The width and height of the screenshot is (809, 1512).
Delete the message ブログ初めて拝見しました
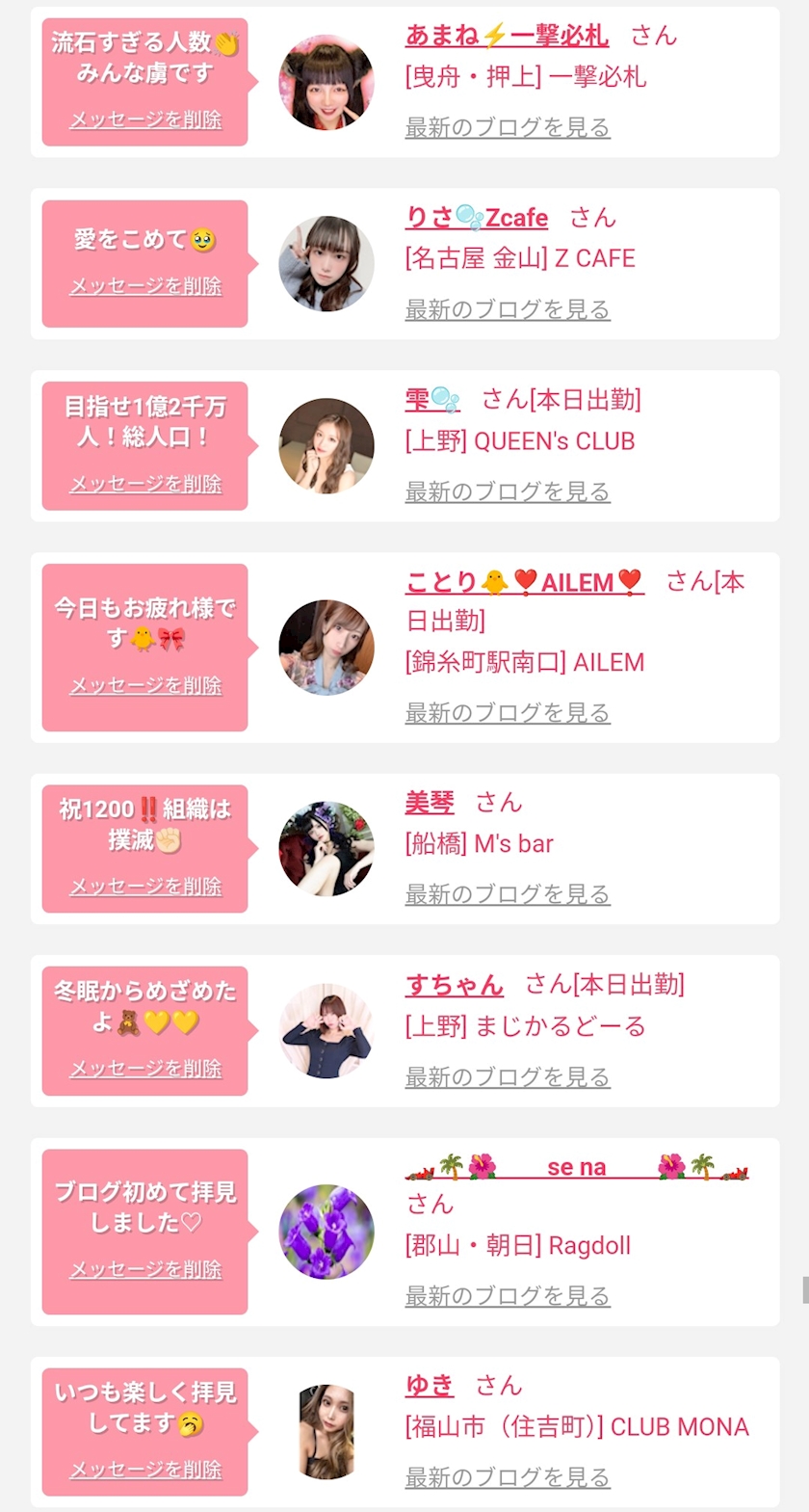pyautogui.click(x=145, y=1270)
